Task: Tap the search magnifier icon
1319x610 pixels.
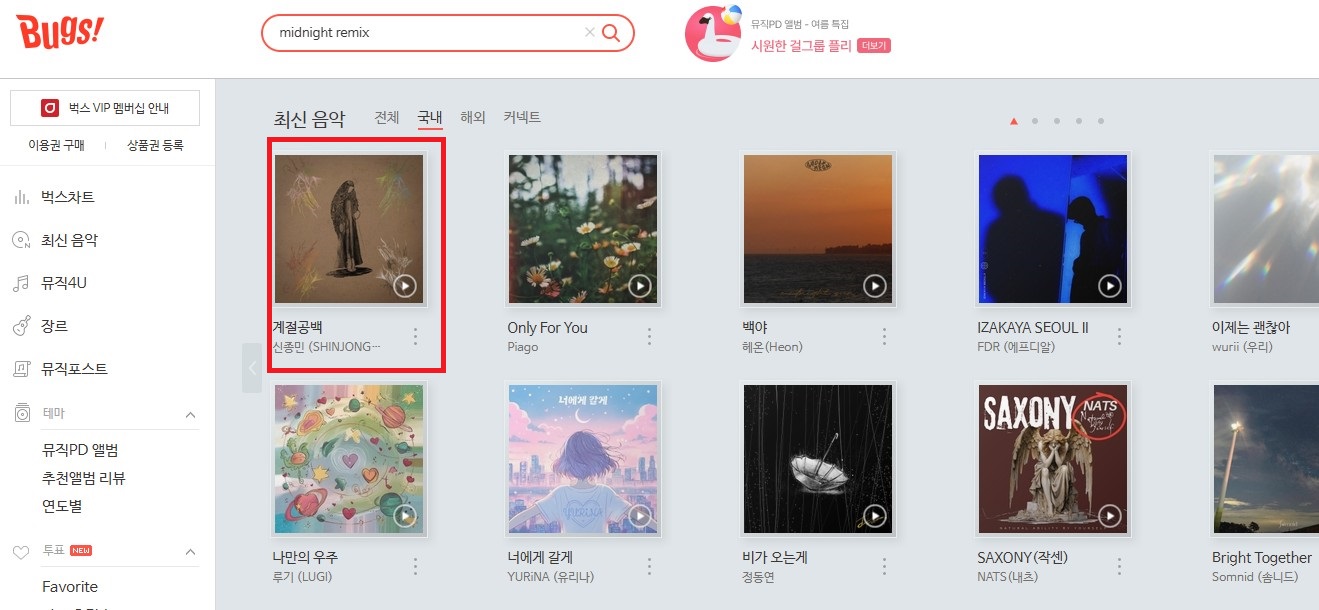Action: pos(611,33)
